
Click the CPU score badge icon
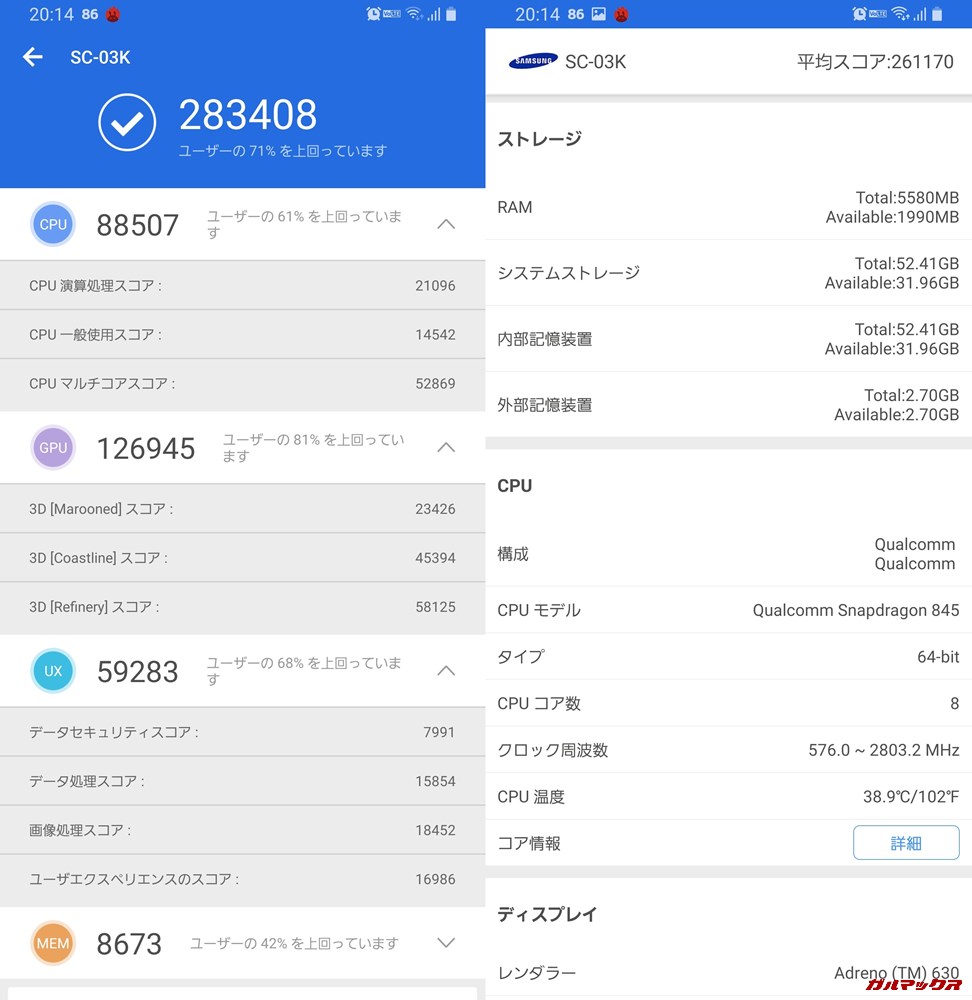53,224
